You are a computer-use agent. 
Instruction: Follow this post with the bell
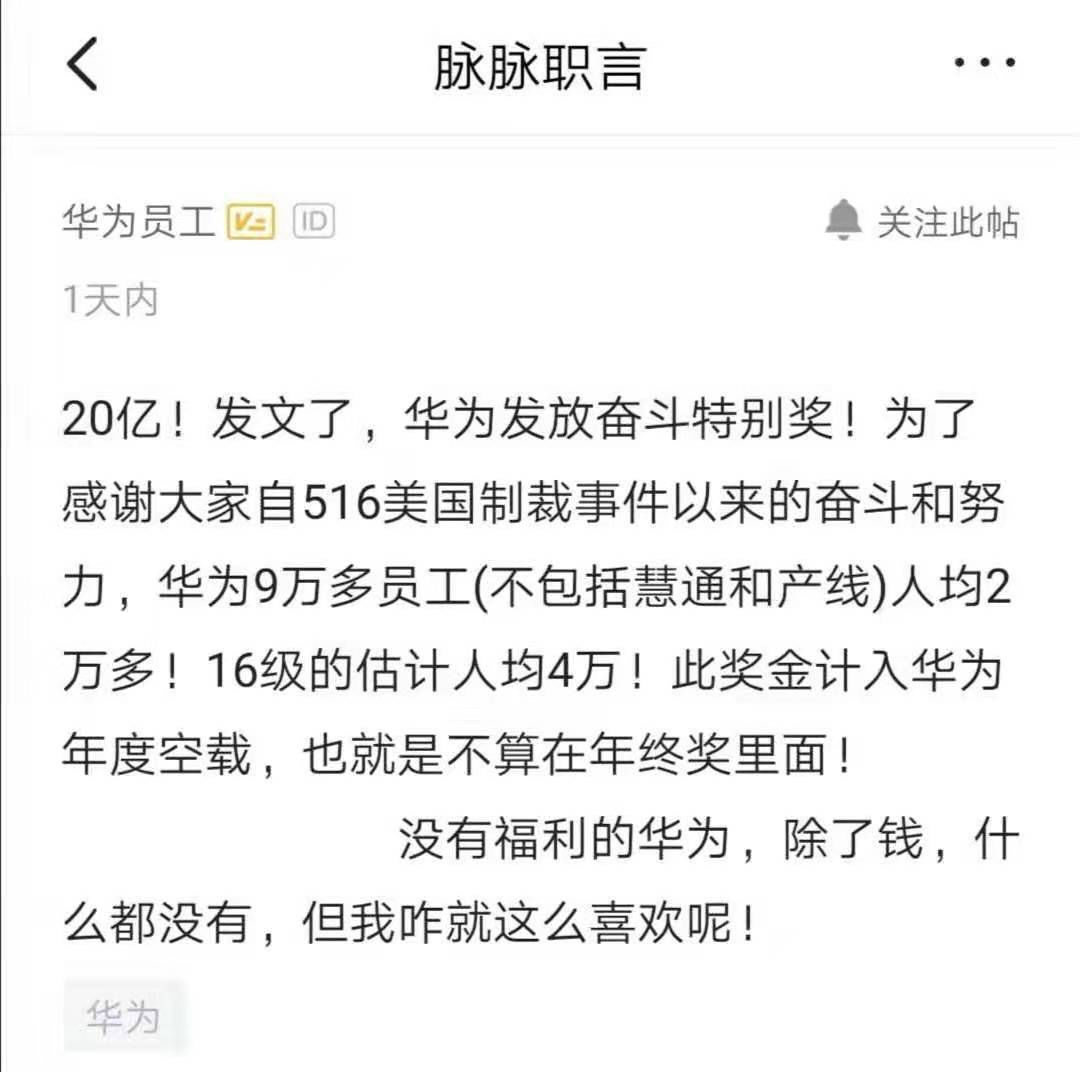coord(921,221)
